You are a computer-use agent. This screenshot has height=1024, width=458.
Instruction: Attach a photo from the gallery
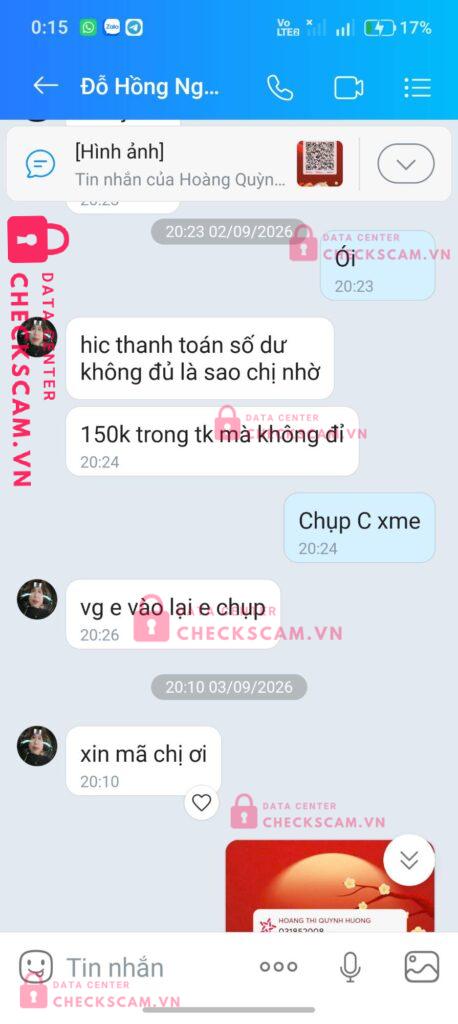pos(421,967)
